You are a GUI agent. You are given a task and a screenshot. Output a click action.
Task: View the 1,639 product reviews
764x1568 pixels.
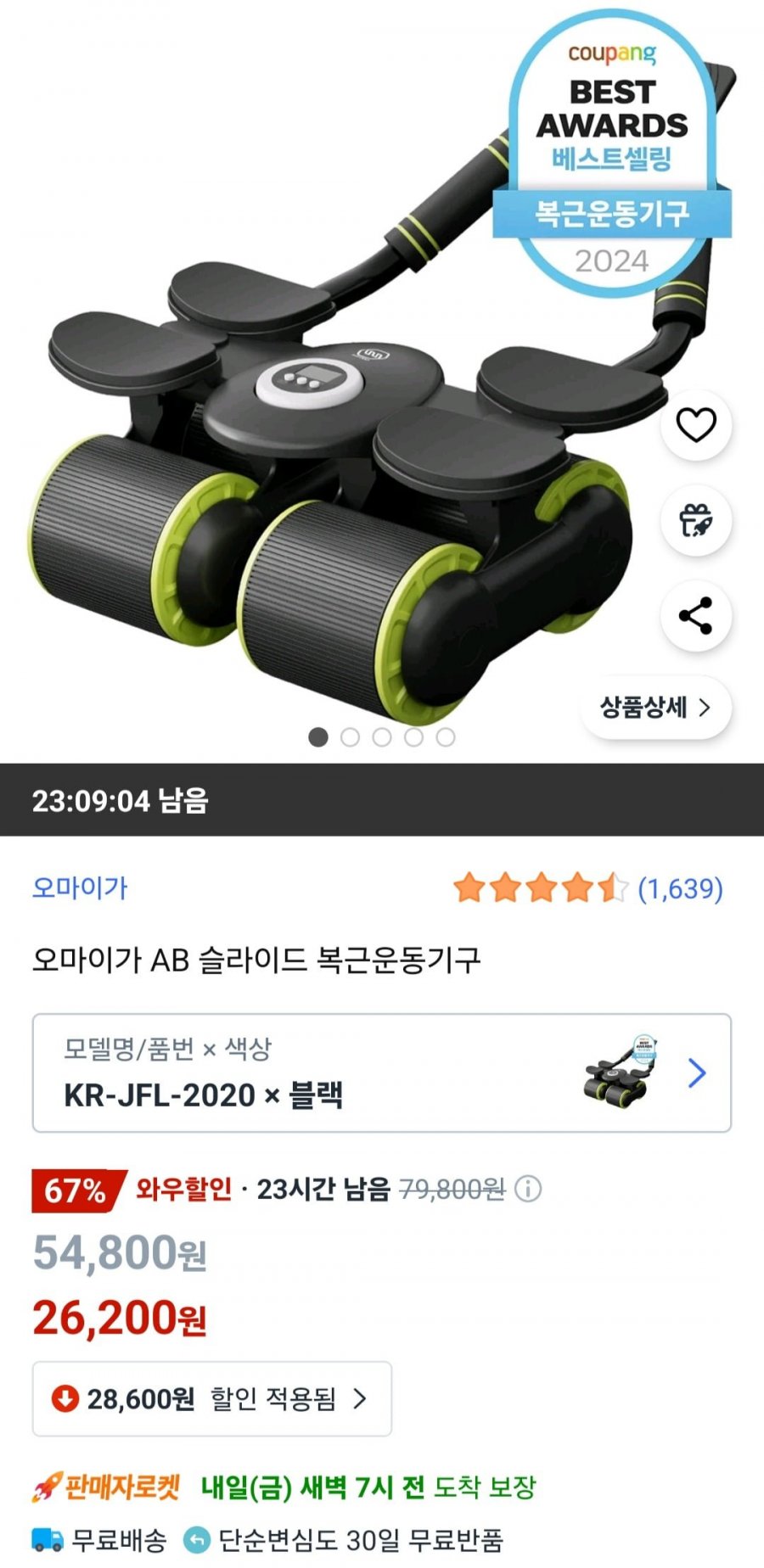tap(679, 888)
